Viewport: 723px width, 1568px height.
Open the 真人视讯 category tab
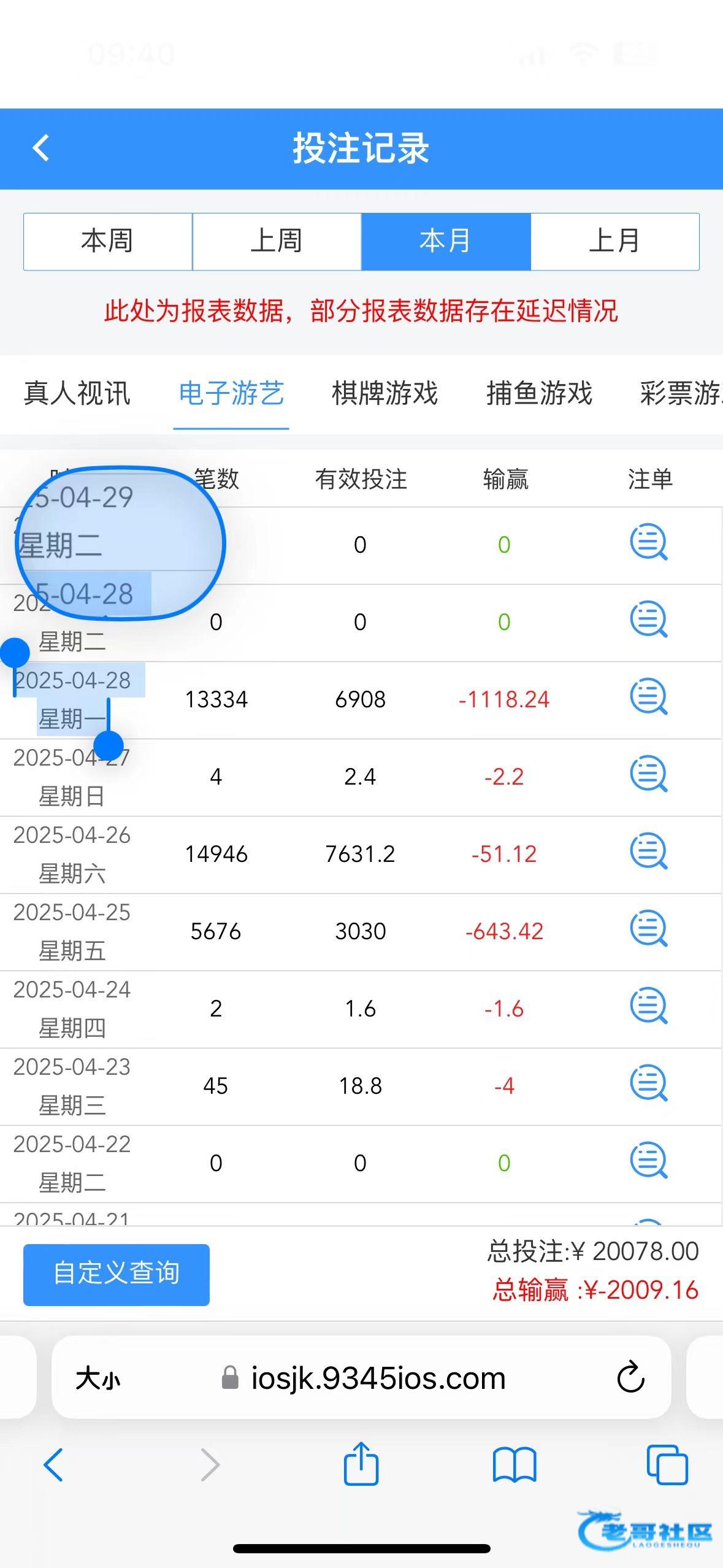click(77, 393)
